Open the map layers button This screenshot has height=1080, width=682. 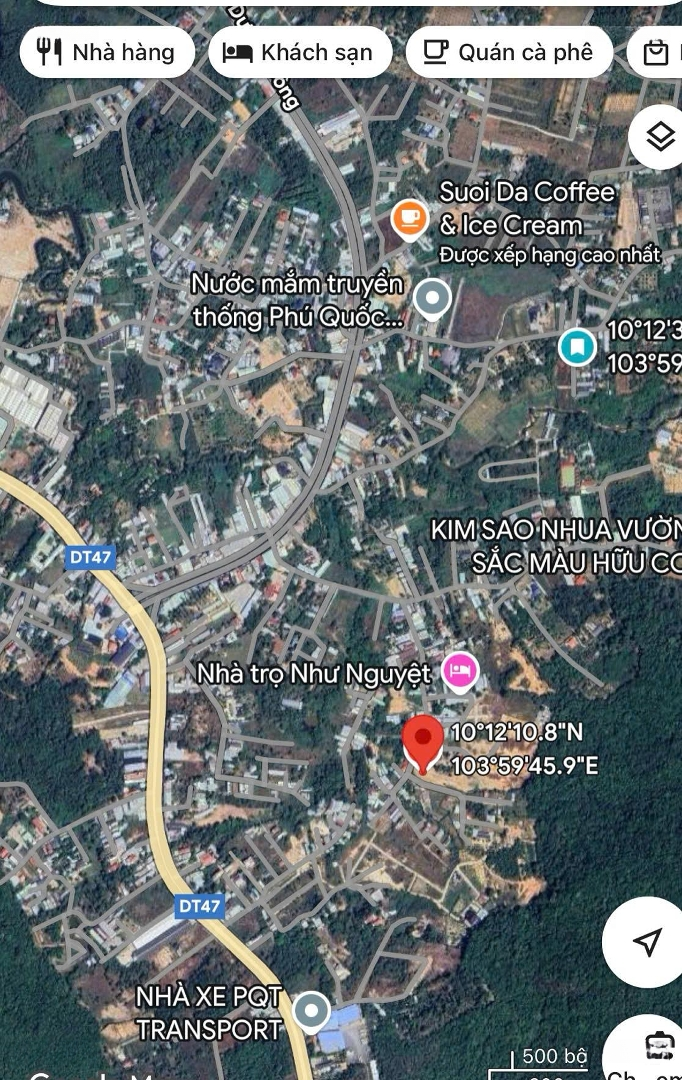659,138
